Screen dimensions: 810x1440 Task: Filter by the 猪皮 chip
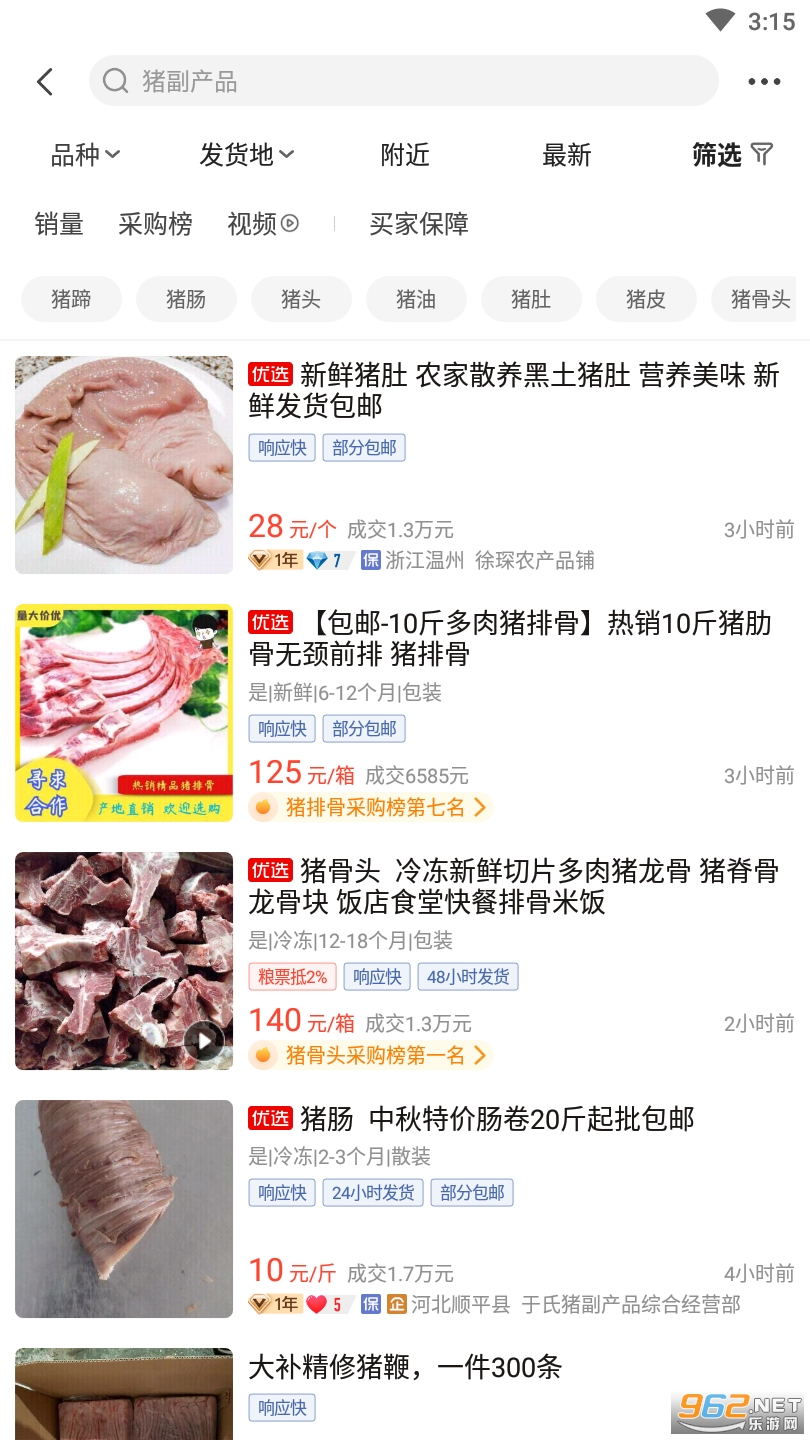click(646, 299)
